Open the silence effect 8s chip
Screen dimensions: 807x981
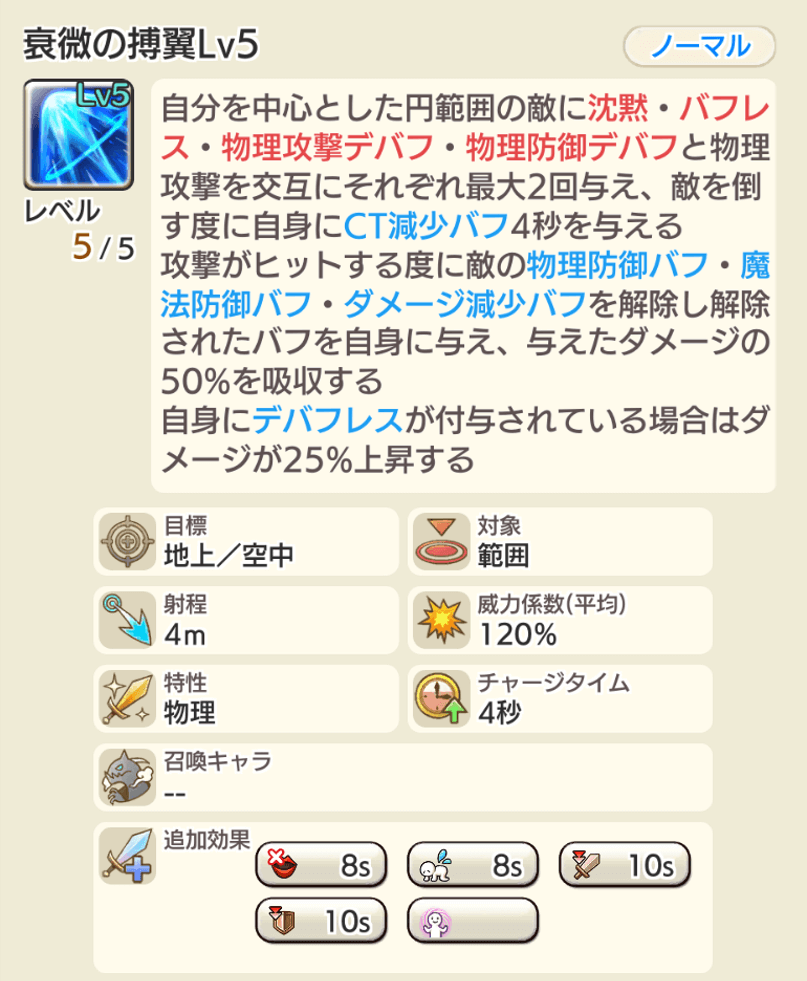[x=321, y=866]
